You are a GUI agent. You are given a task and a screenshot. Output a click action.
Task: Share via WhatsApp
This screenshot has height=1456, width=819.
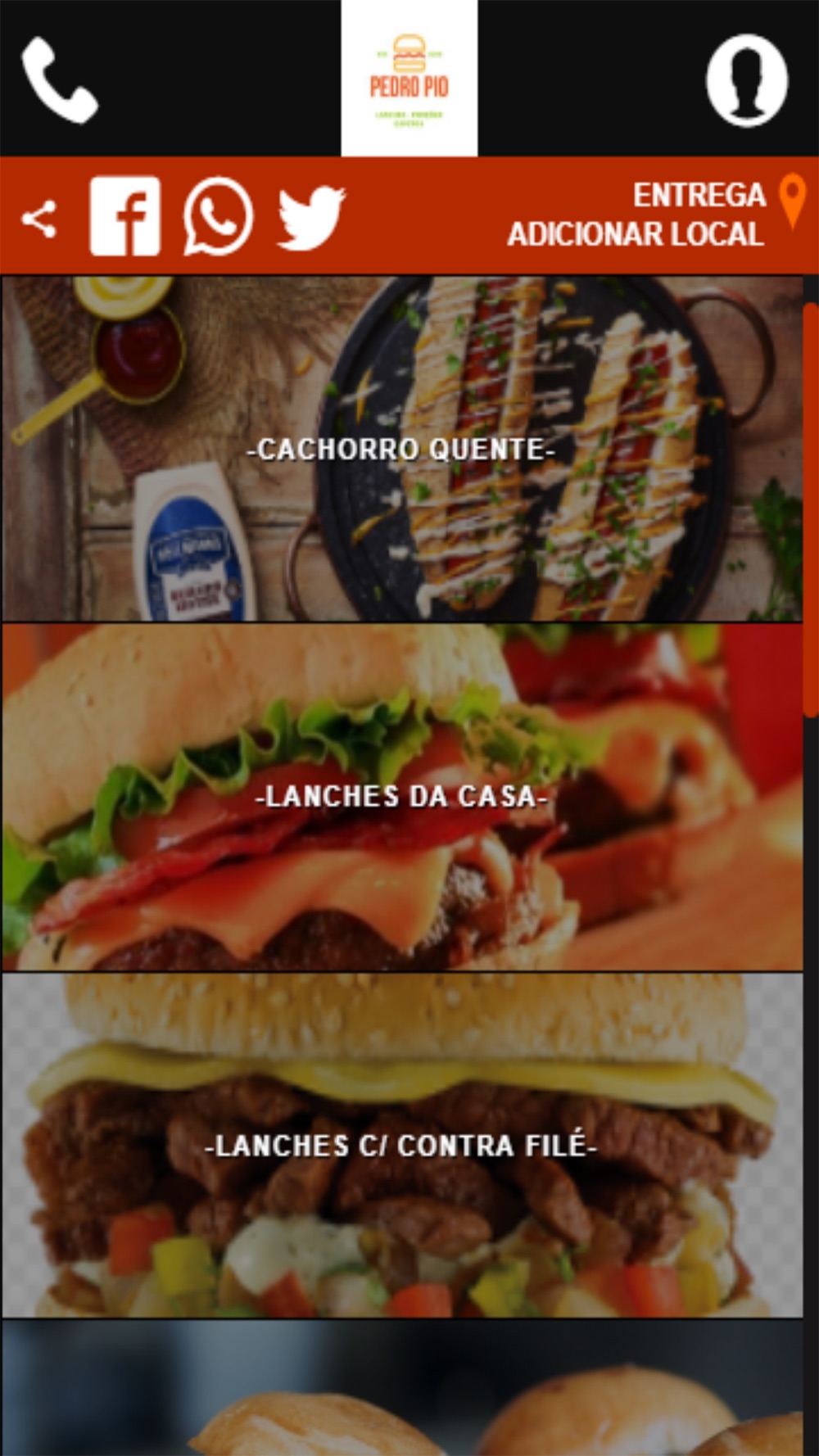point(218,217)
